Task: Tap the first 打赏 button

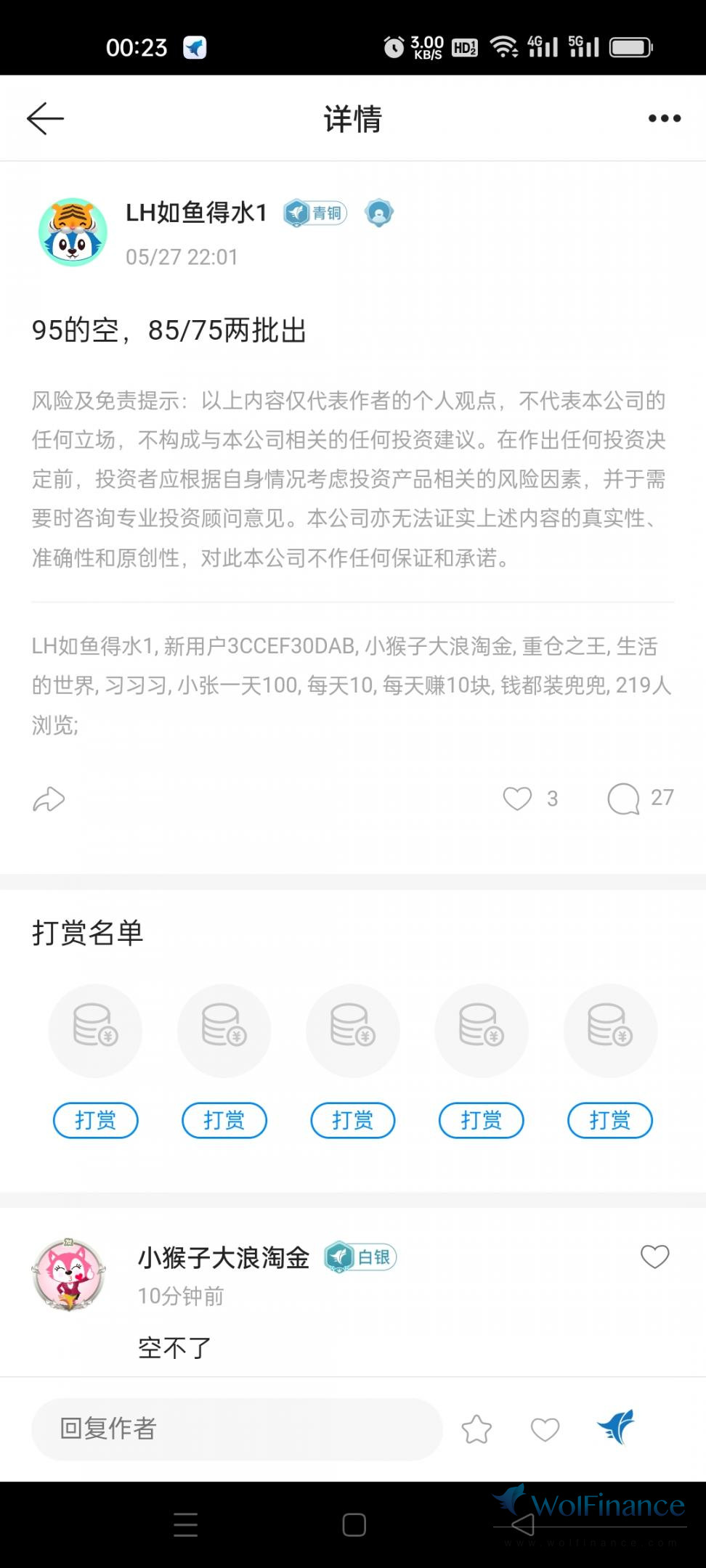Action: pyautogui.click(x=95, y=1120)
